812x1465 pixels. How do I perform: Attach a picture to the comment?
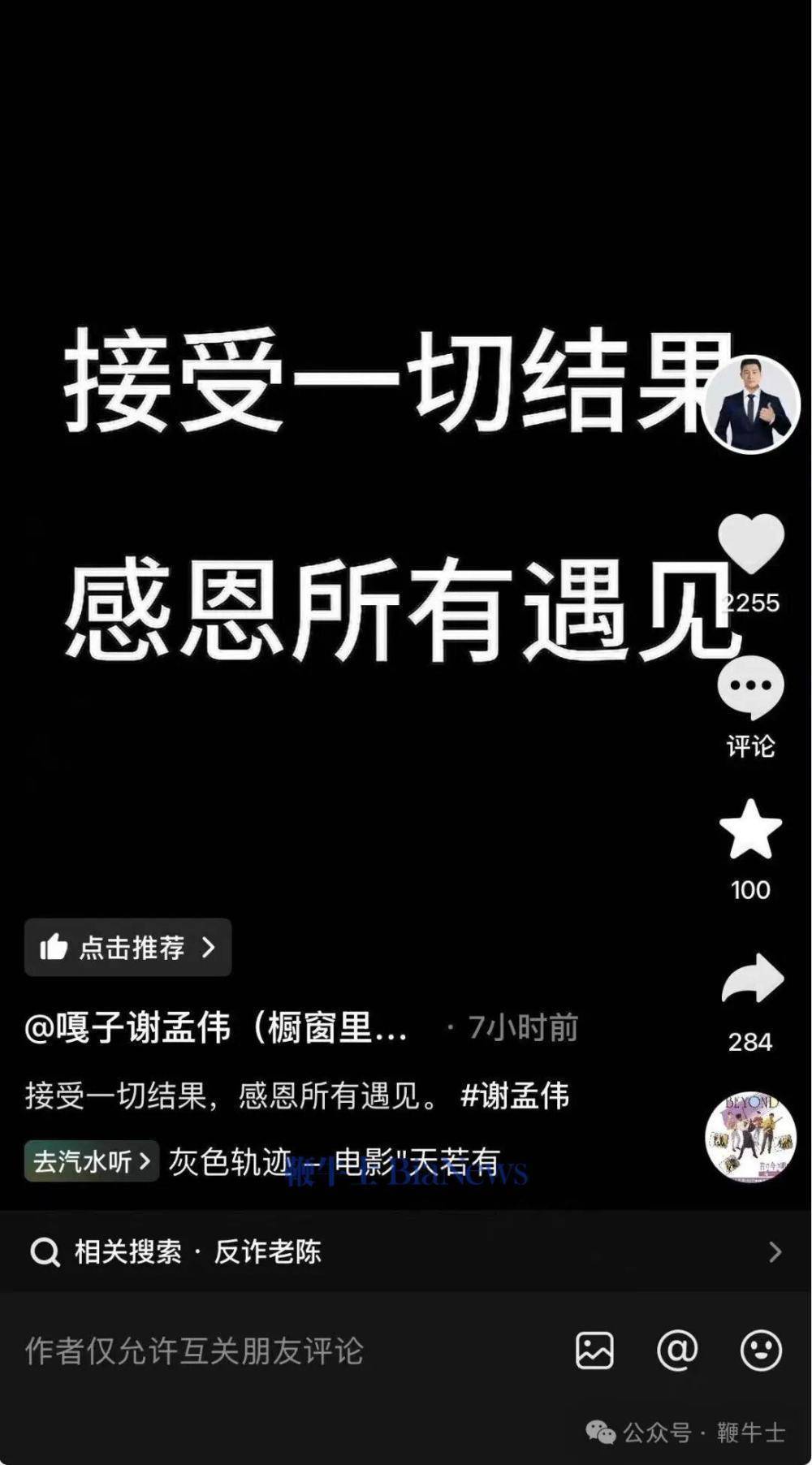tap(594, 1351)
